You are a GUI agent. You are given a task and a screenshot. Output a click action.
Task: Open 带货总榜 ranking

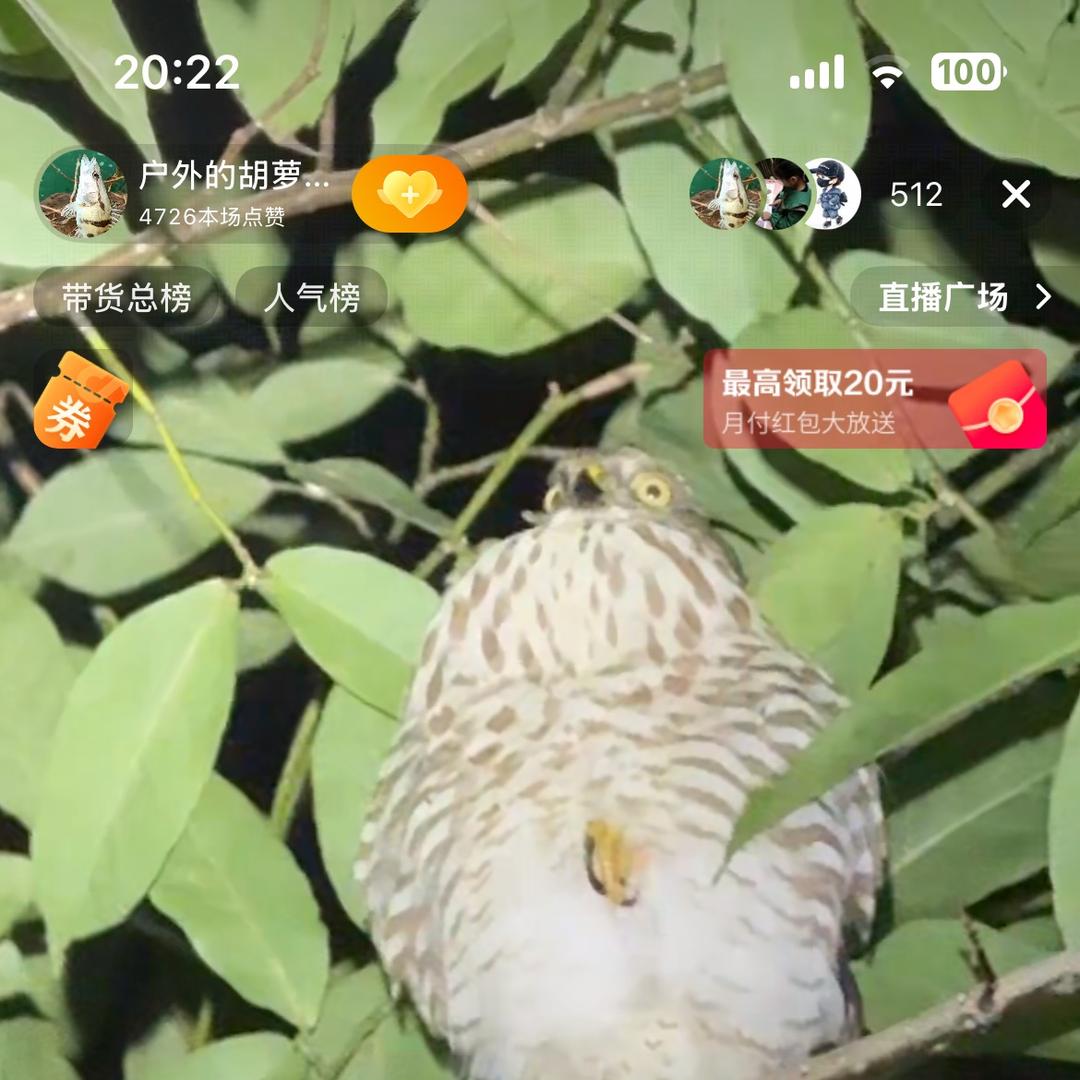[127, 298]
